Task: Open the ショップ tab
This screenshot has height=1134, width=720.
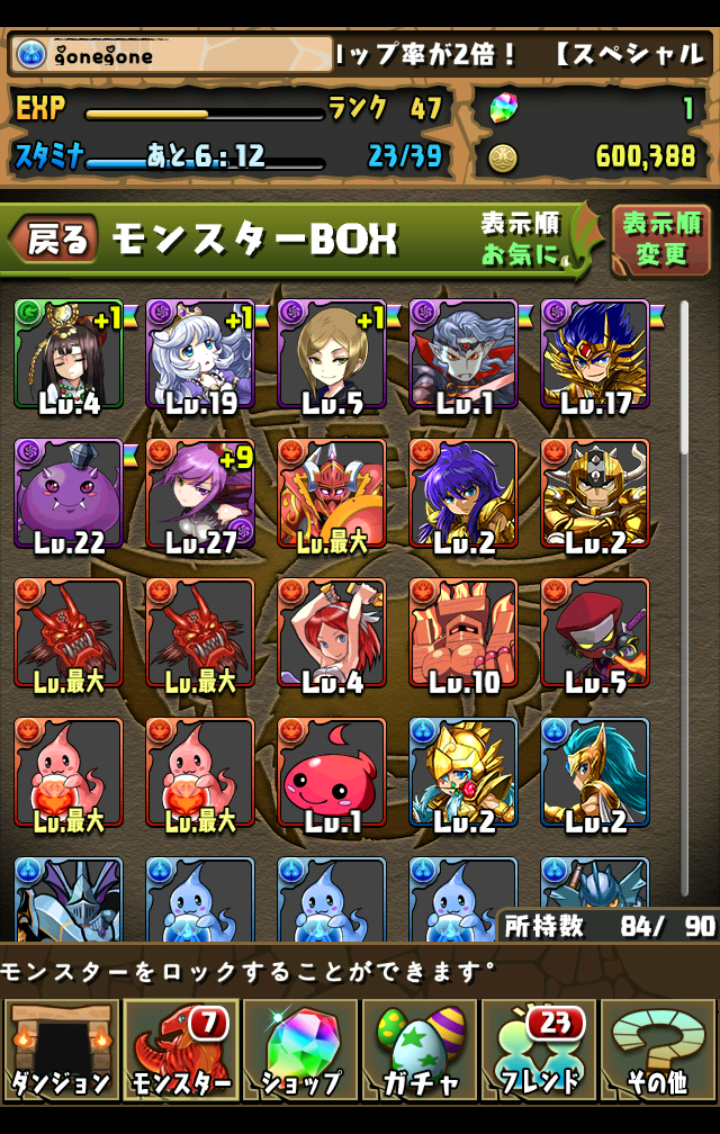Action: point(300,1050)
